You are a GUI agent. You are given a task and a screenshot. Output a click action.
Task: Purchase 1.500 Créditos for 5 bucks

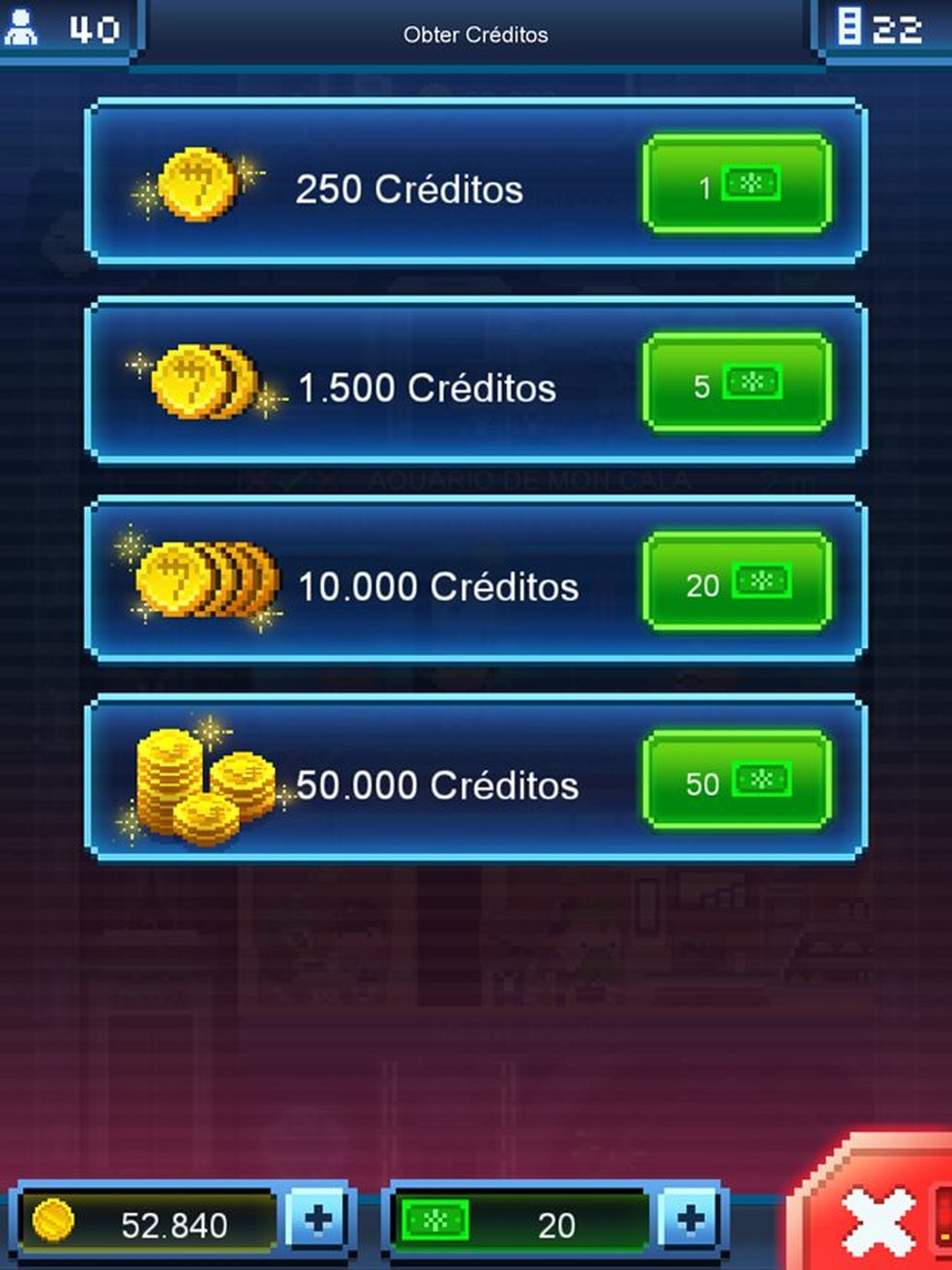[x=736, y=383]
